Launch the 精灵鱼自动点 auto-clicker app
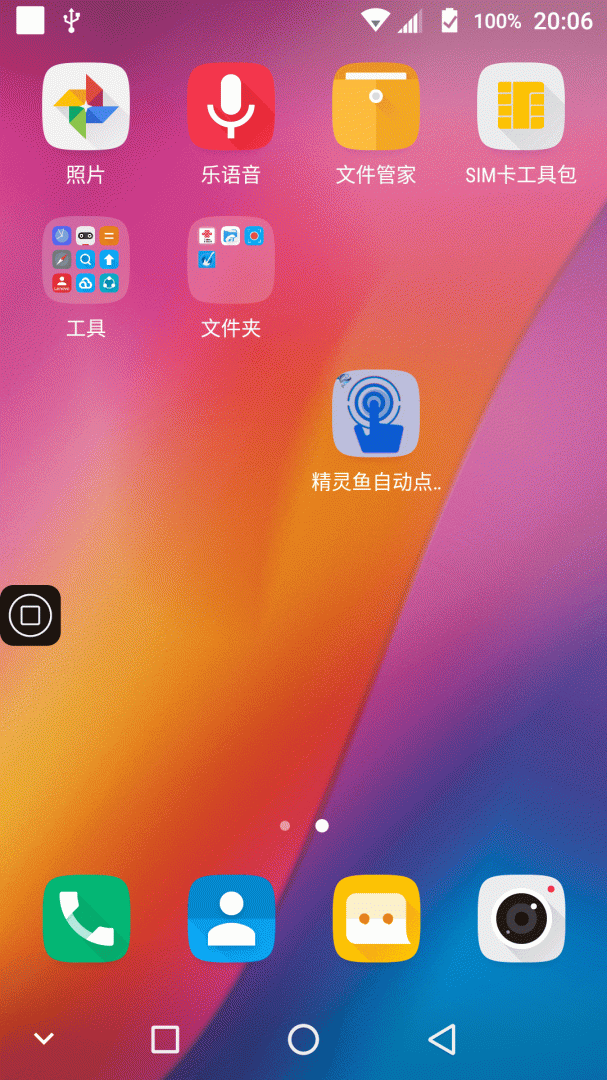The image size is (607, 1080). tap(376, 413)
